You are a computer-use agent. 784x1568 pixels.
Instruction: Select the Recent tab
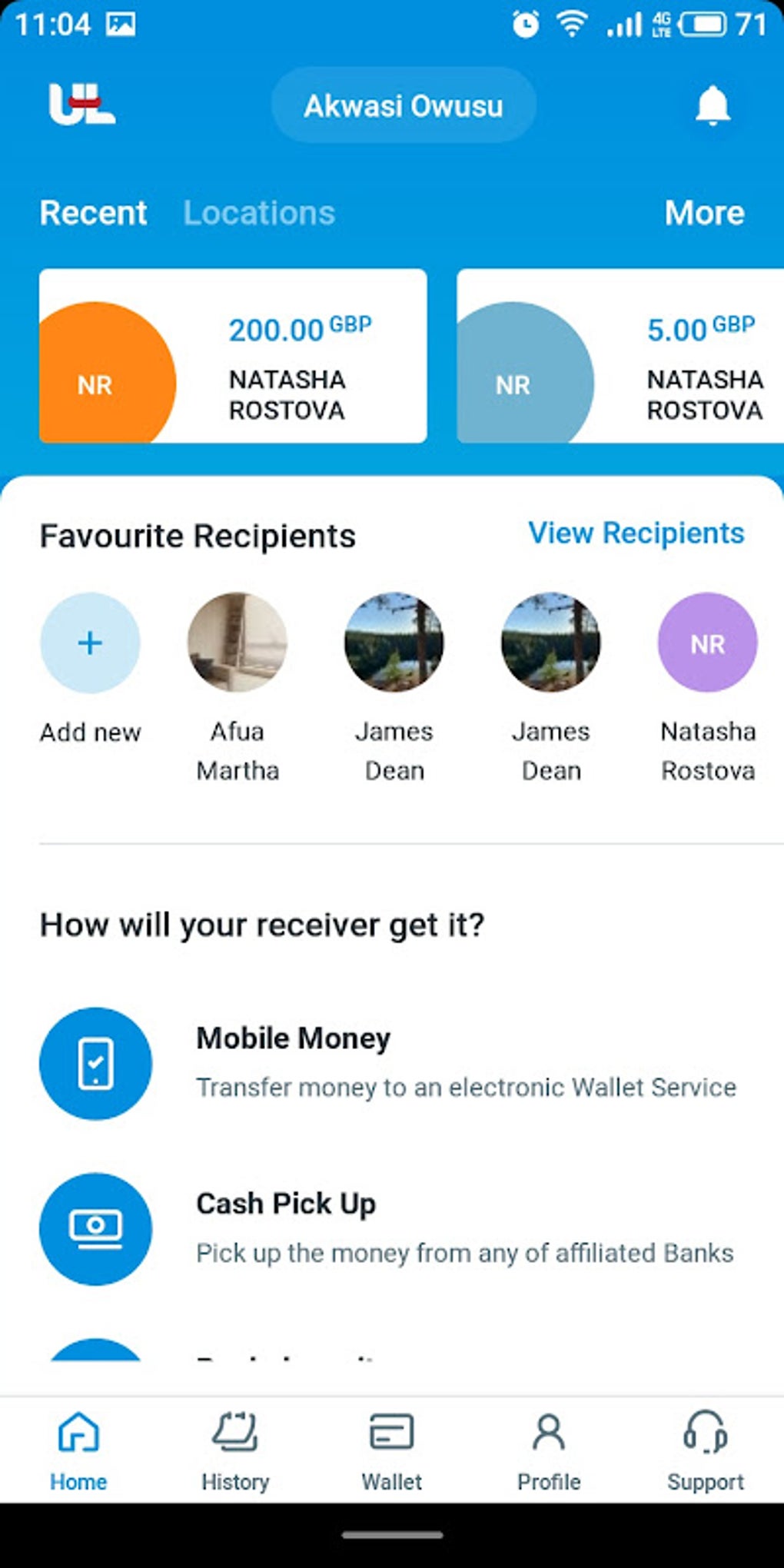click(92, 213)
